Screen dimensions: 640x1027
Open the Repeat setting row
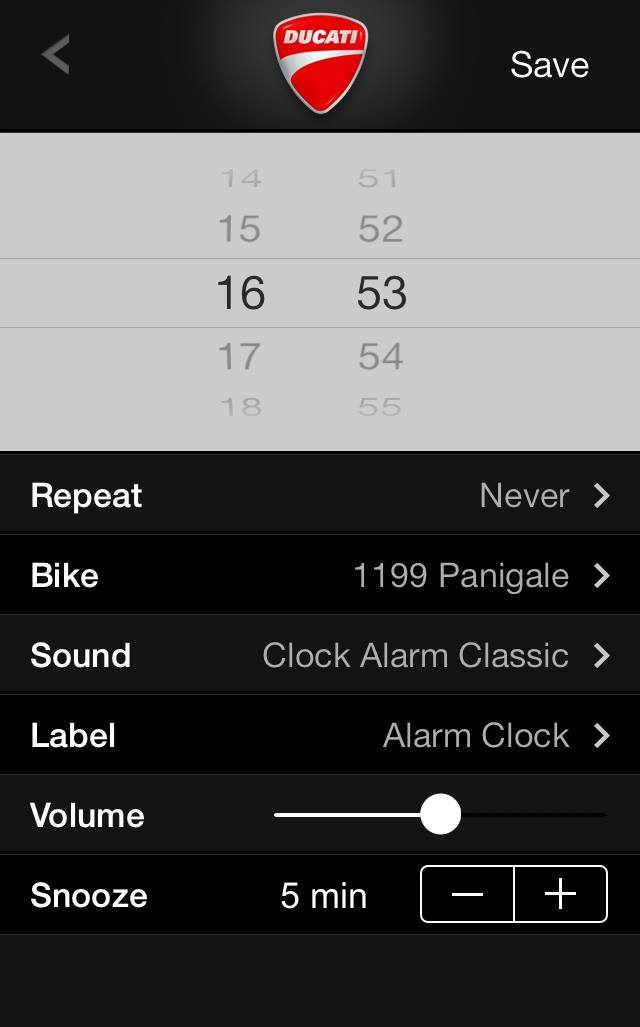click(x=320, y=495)
